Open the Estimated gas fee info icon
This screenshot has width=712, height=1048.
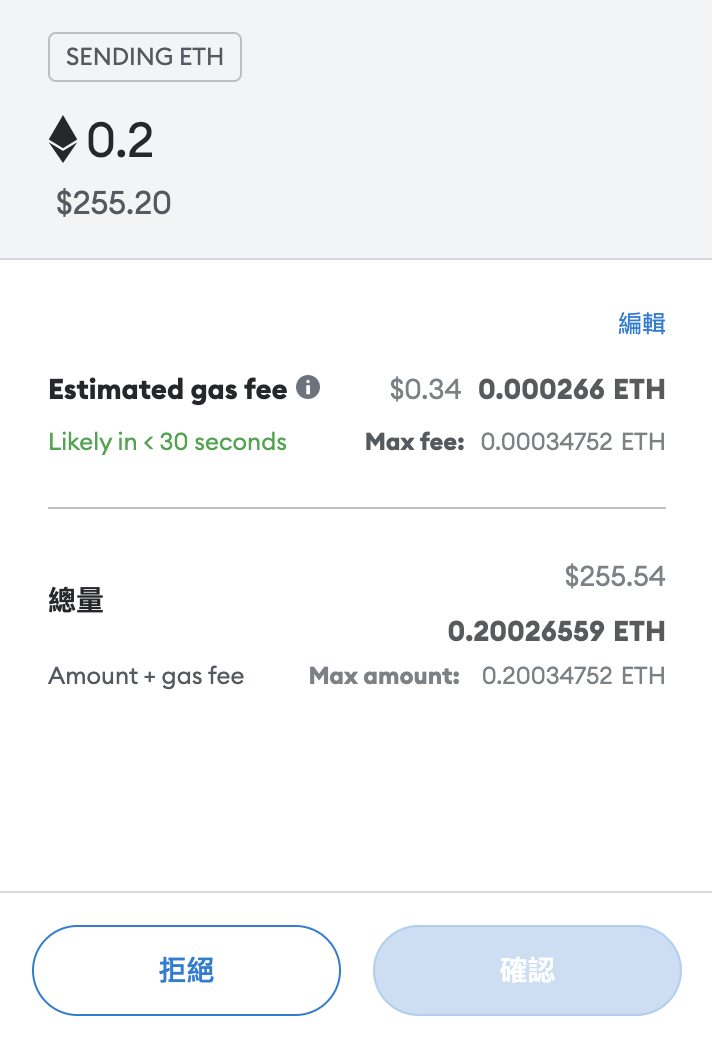pyautogui.click(x=309, y=387)
